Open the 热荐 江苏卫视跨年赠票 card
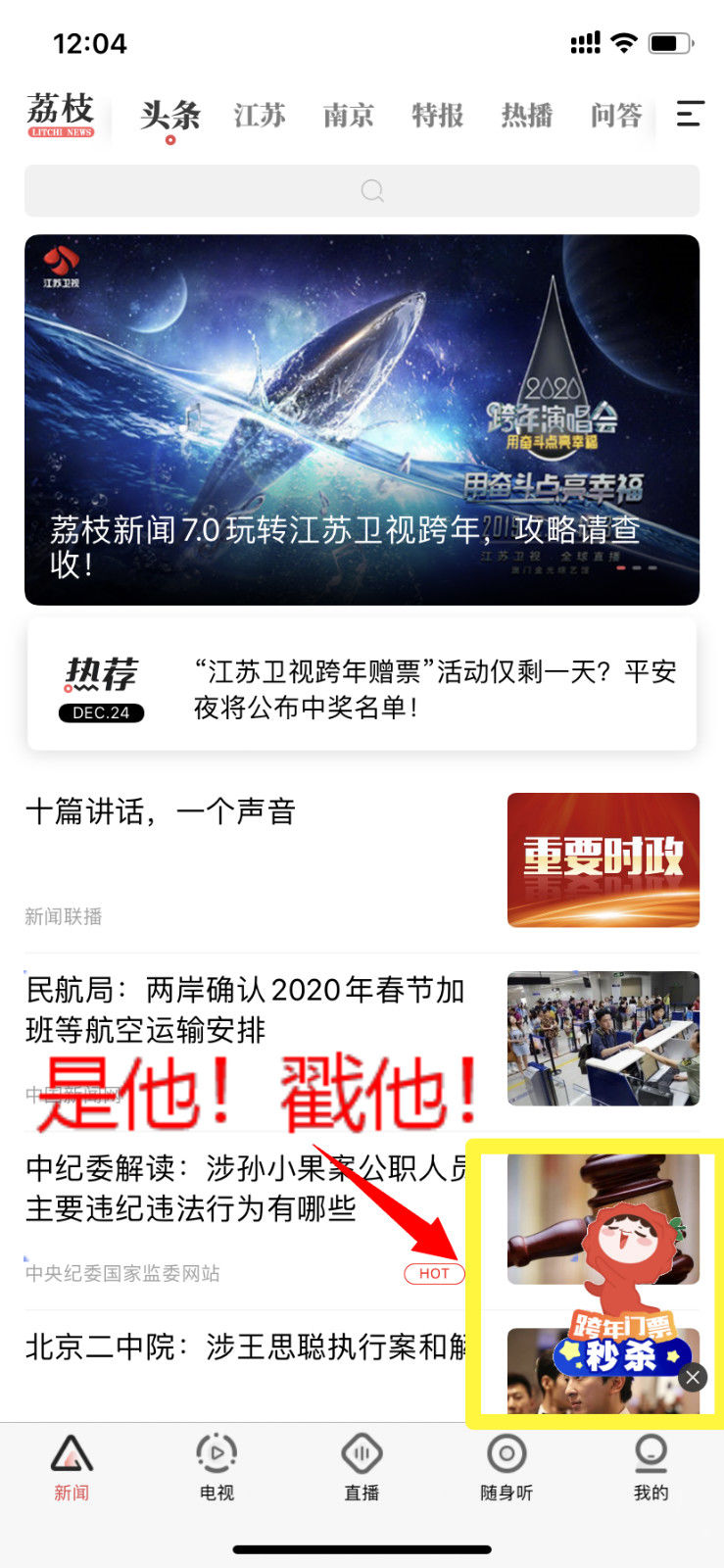Screen dimensions: 724x1568 [362, 684]
